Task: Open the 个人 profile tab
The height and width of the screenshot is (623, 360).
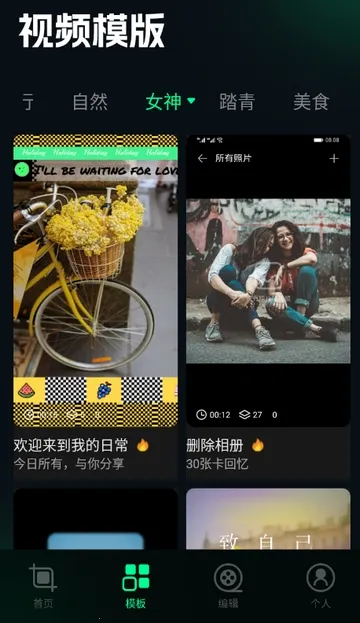Action: pos(320,586)
